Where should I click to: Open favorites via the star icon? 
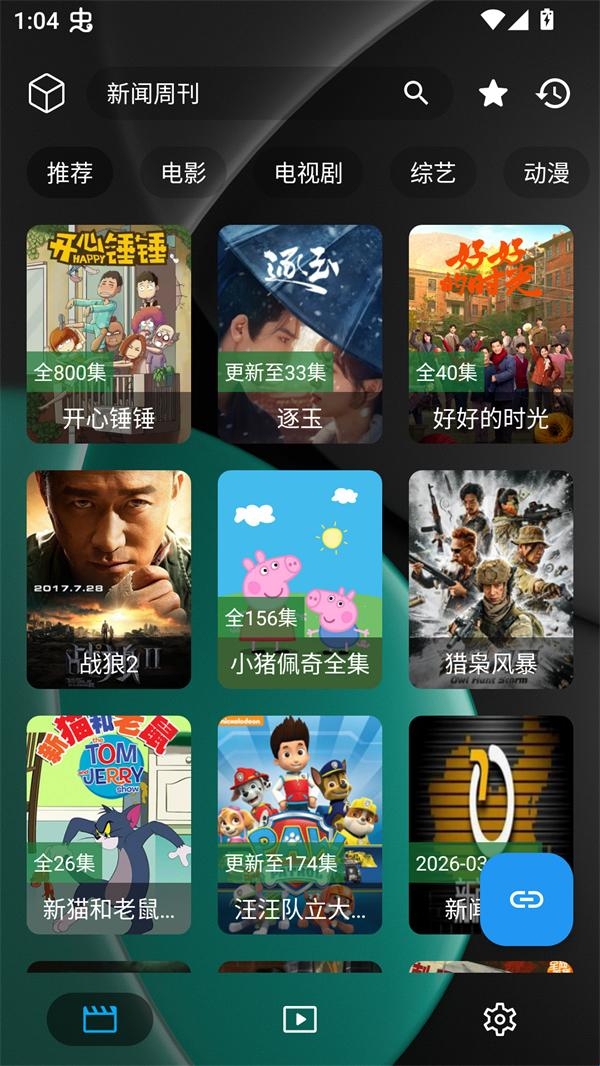[493, 93]
